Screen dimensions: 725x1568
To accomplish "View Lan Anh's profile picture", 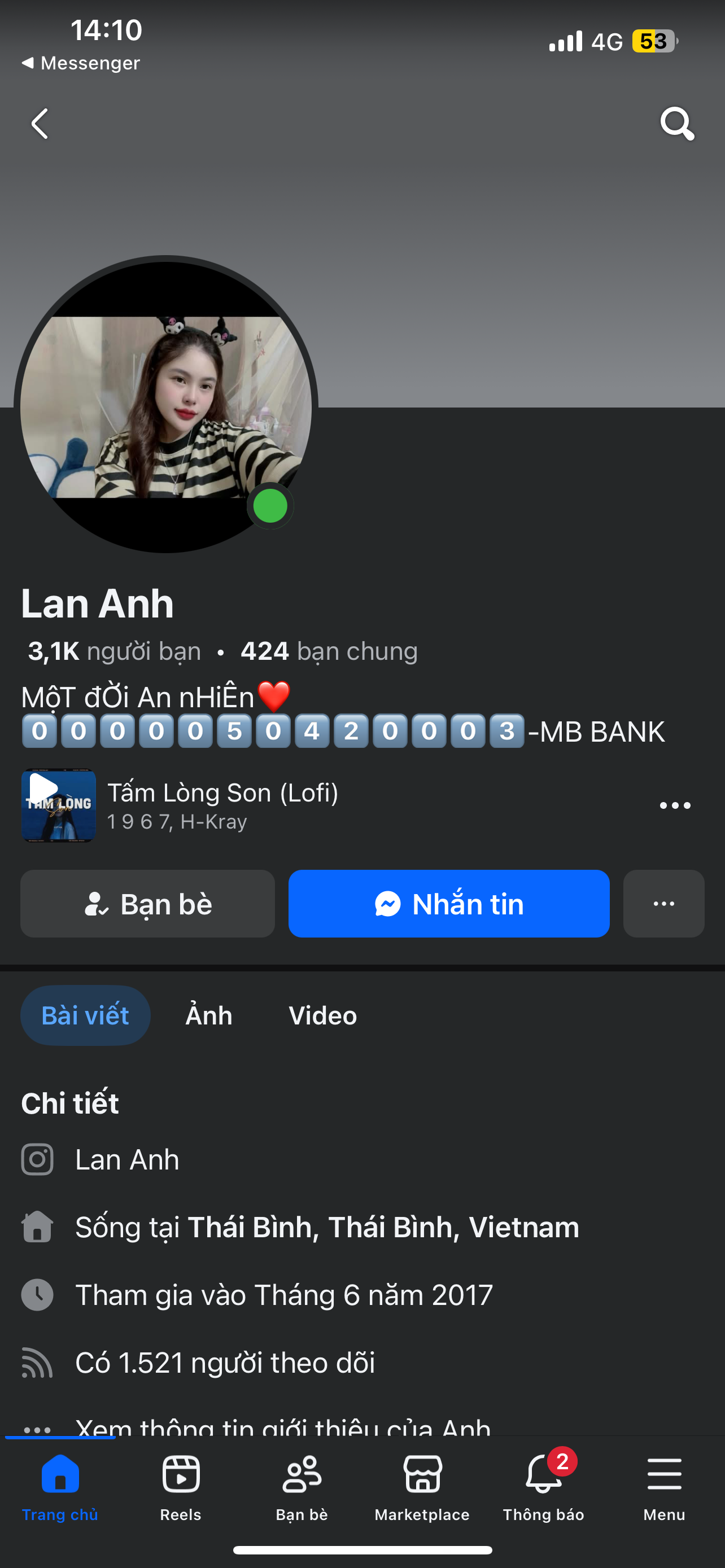I will pos(165,405).
